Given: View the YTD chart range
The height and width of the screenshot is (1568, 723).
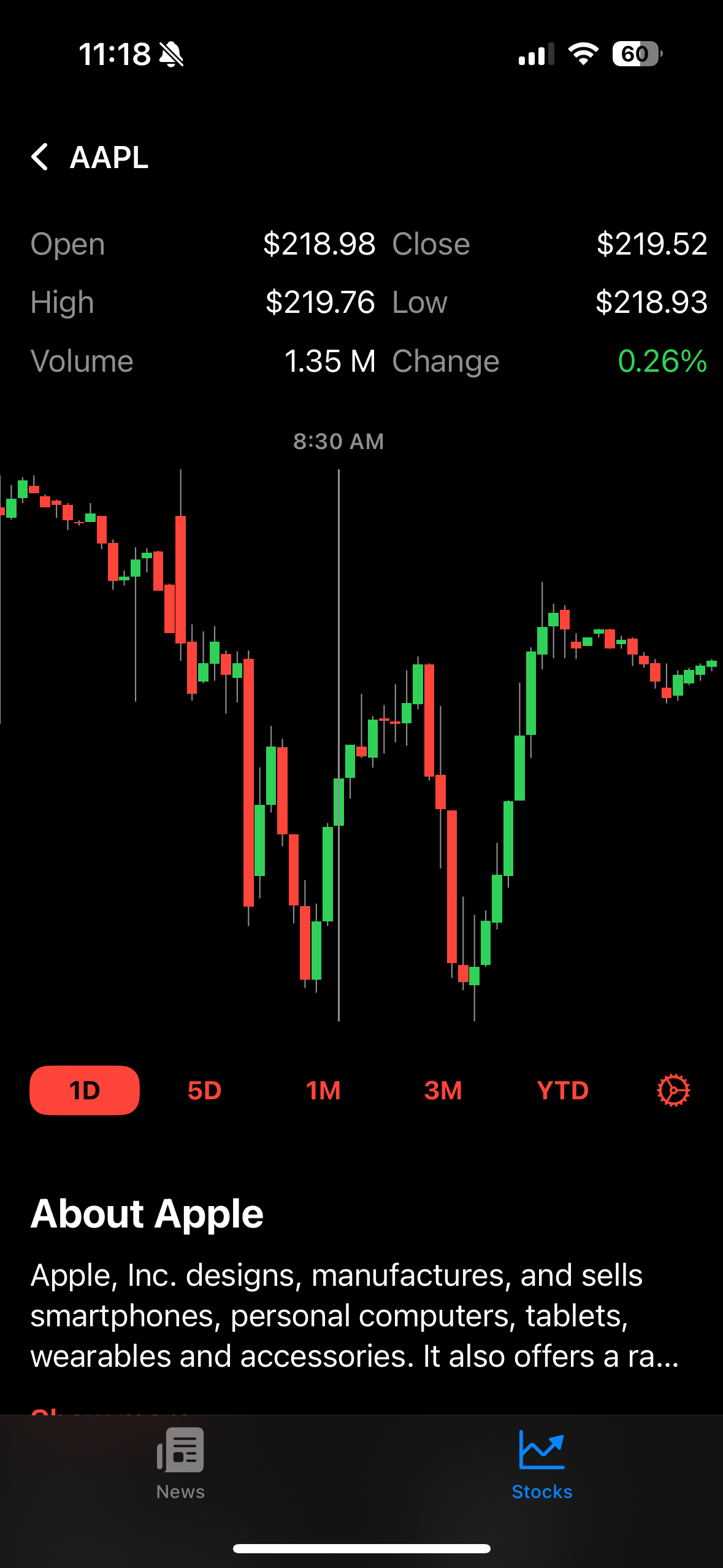Looking at the screenshot, I should (562, 1090).
